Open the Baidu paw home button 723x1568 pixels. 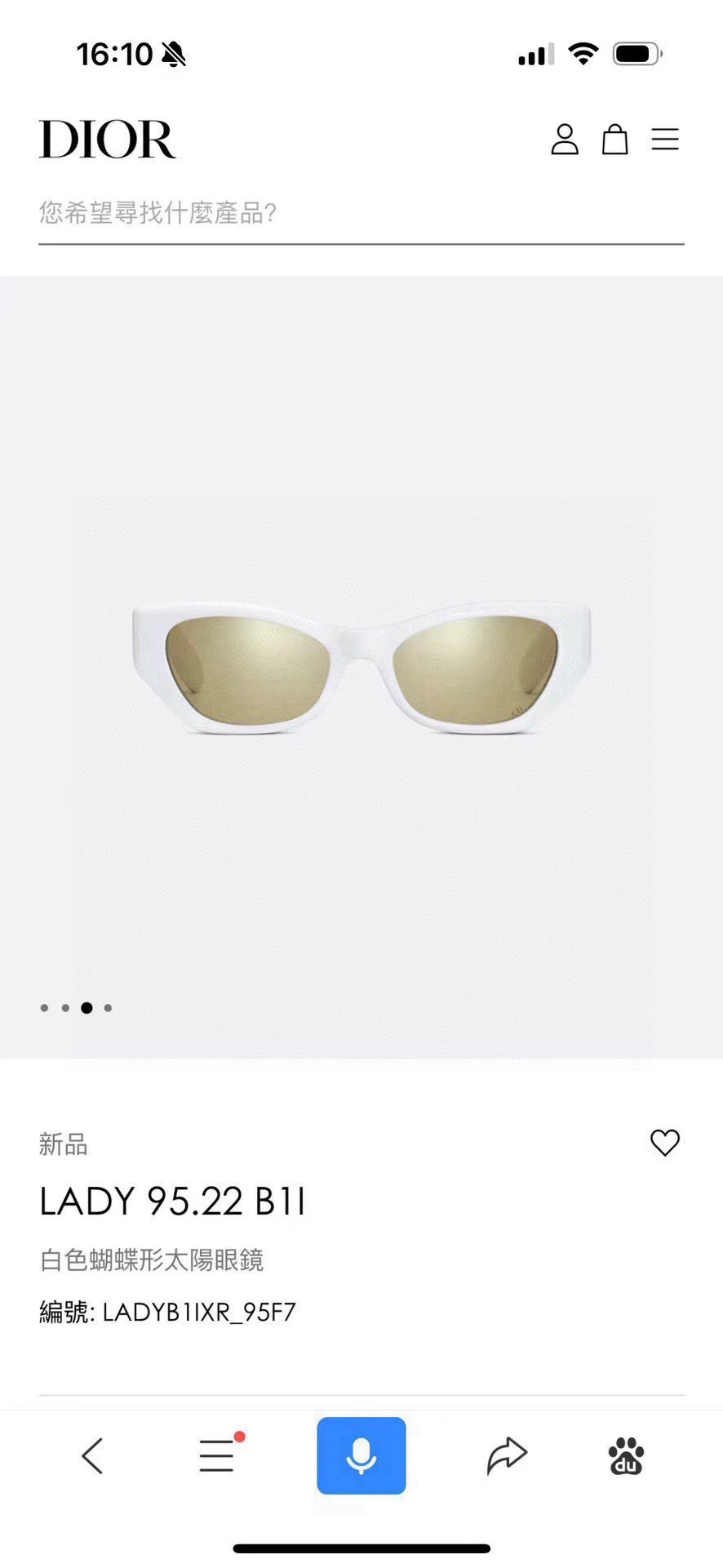tap(626, 1455)
